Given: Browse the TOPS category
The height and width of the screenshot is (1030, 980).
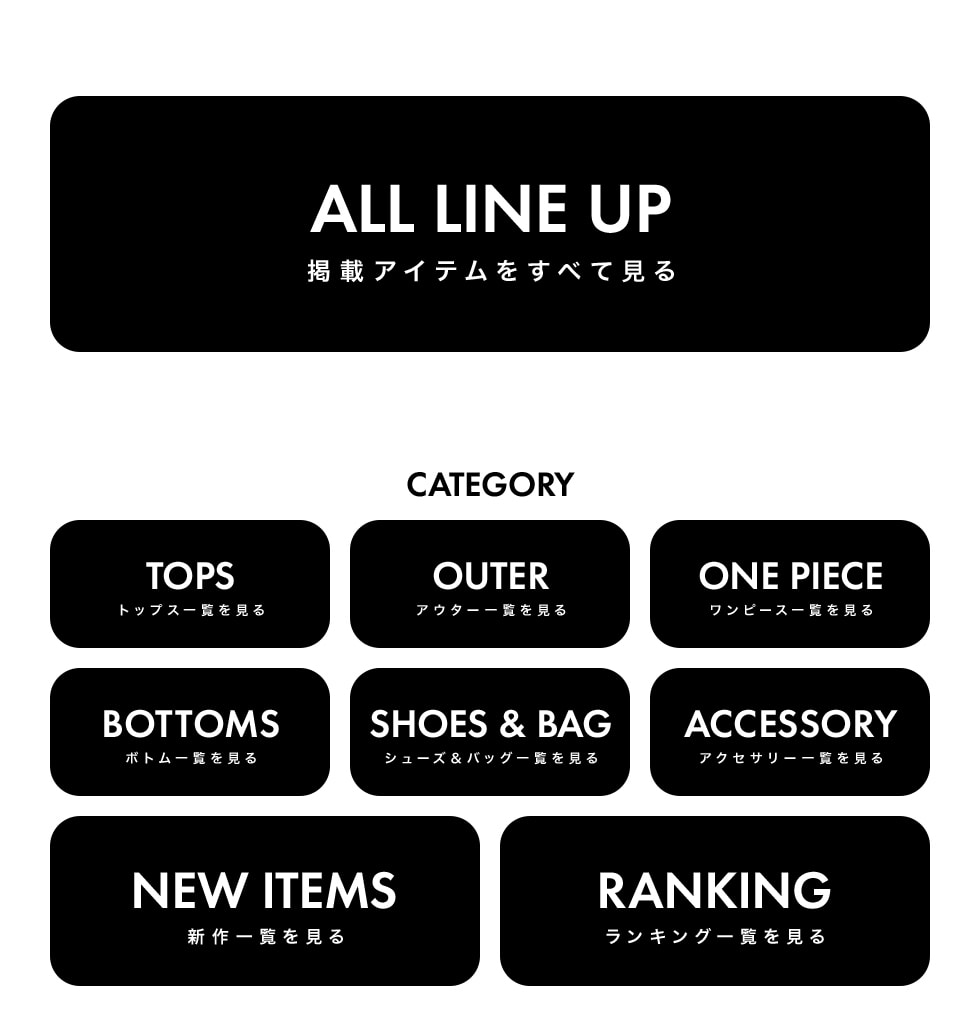Looking at the screenshot, I should [190, 584].
